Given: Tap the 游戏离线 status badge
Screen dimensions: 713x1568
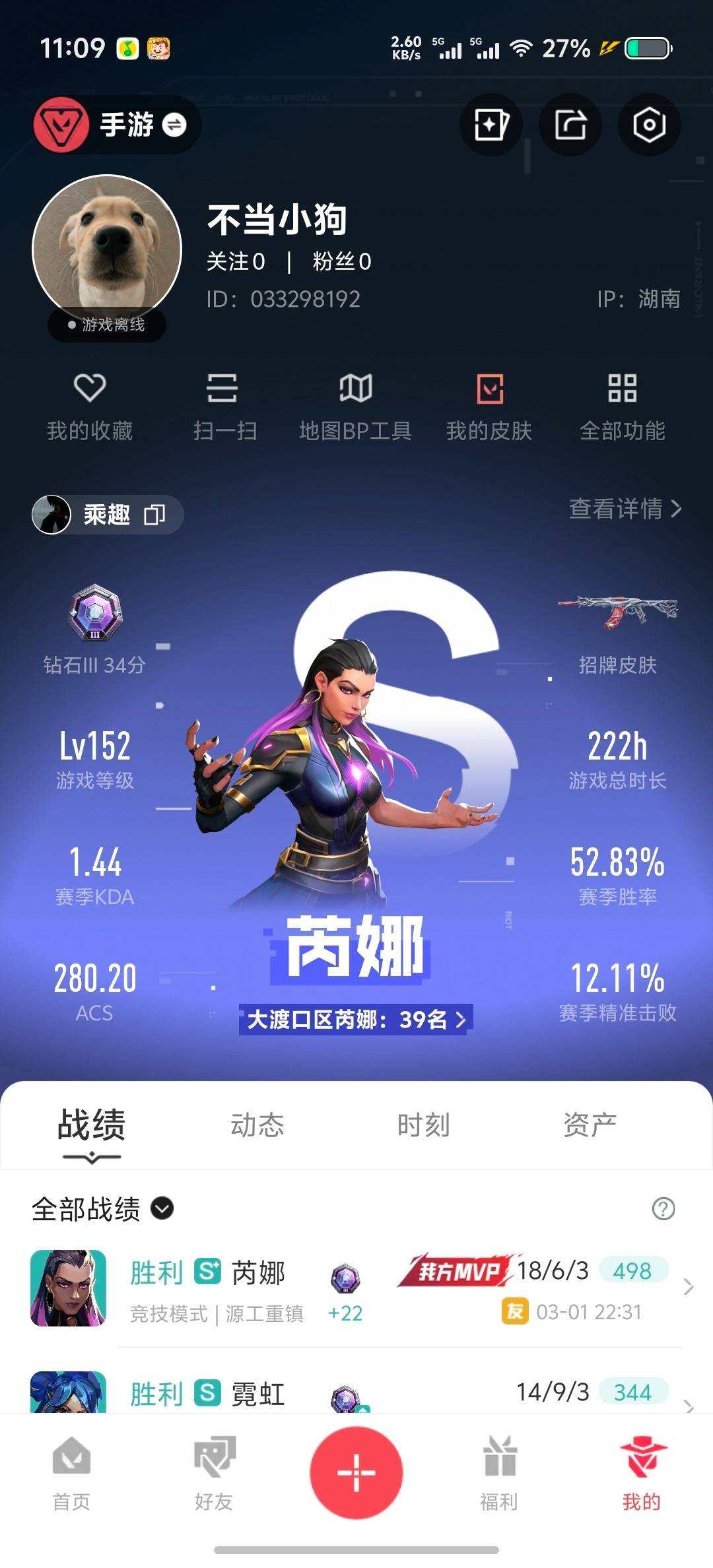Looking at the screenshot, I should pos(106,325).
